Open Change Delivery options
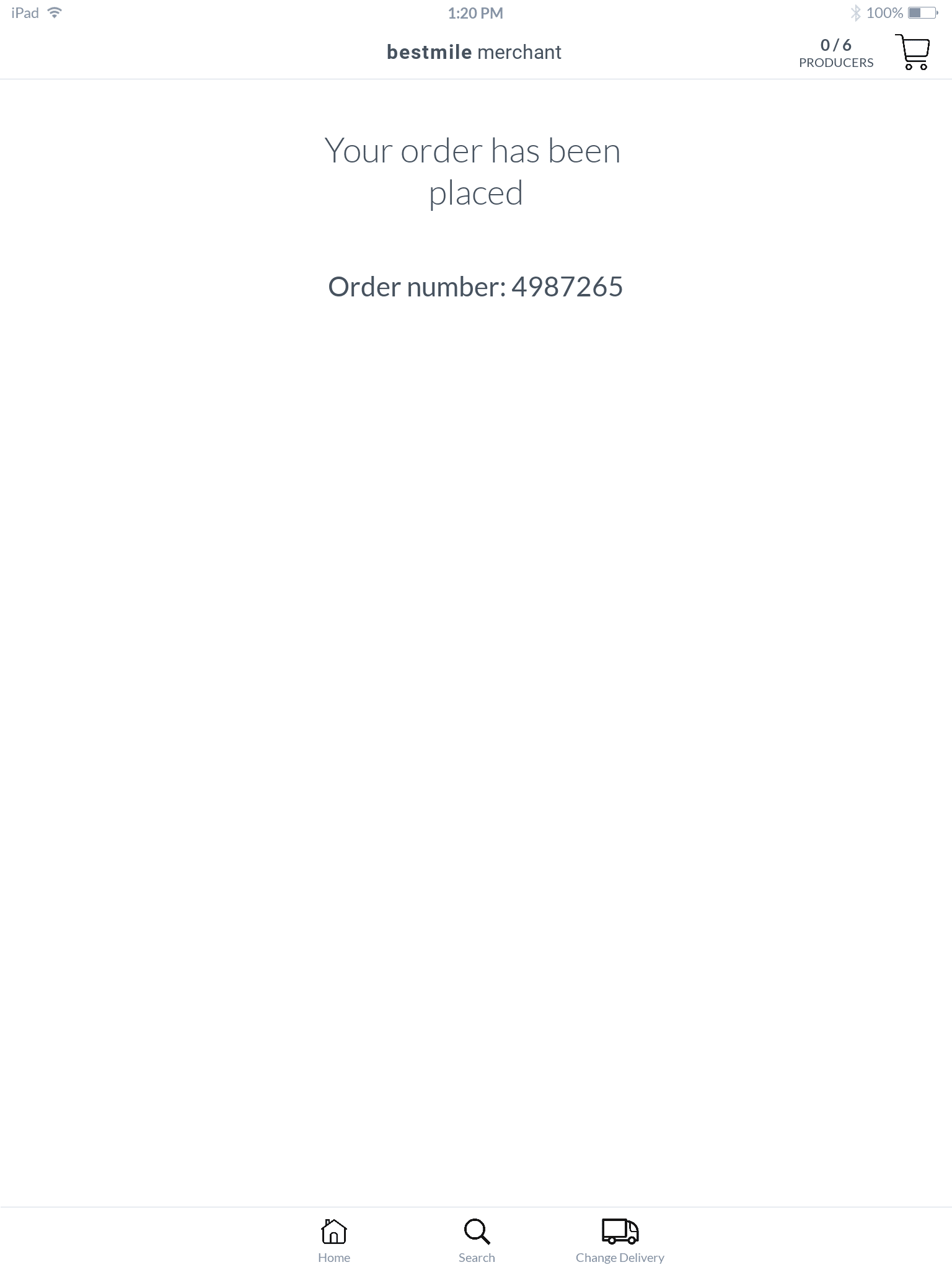 pos(620,1240)
